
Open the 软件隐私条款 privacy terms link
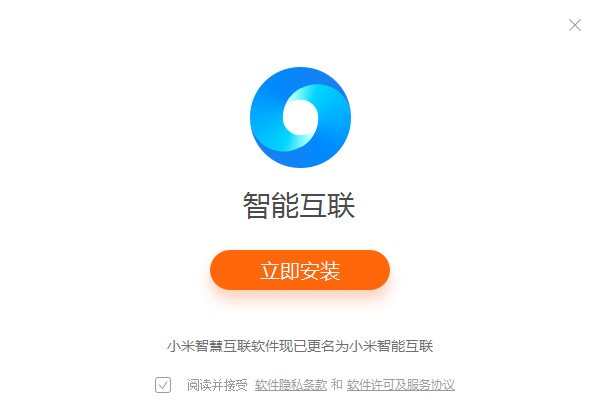(290, 384)
